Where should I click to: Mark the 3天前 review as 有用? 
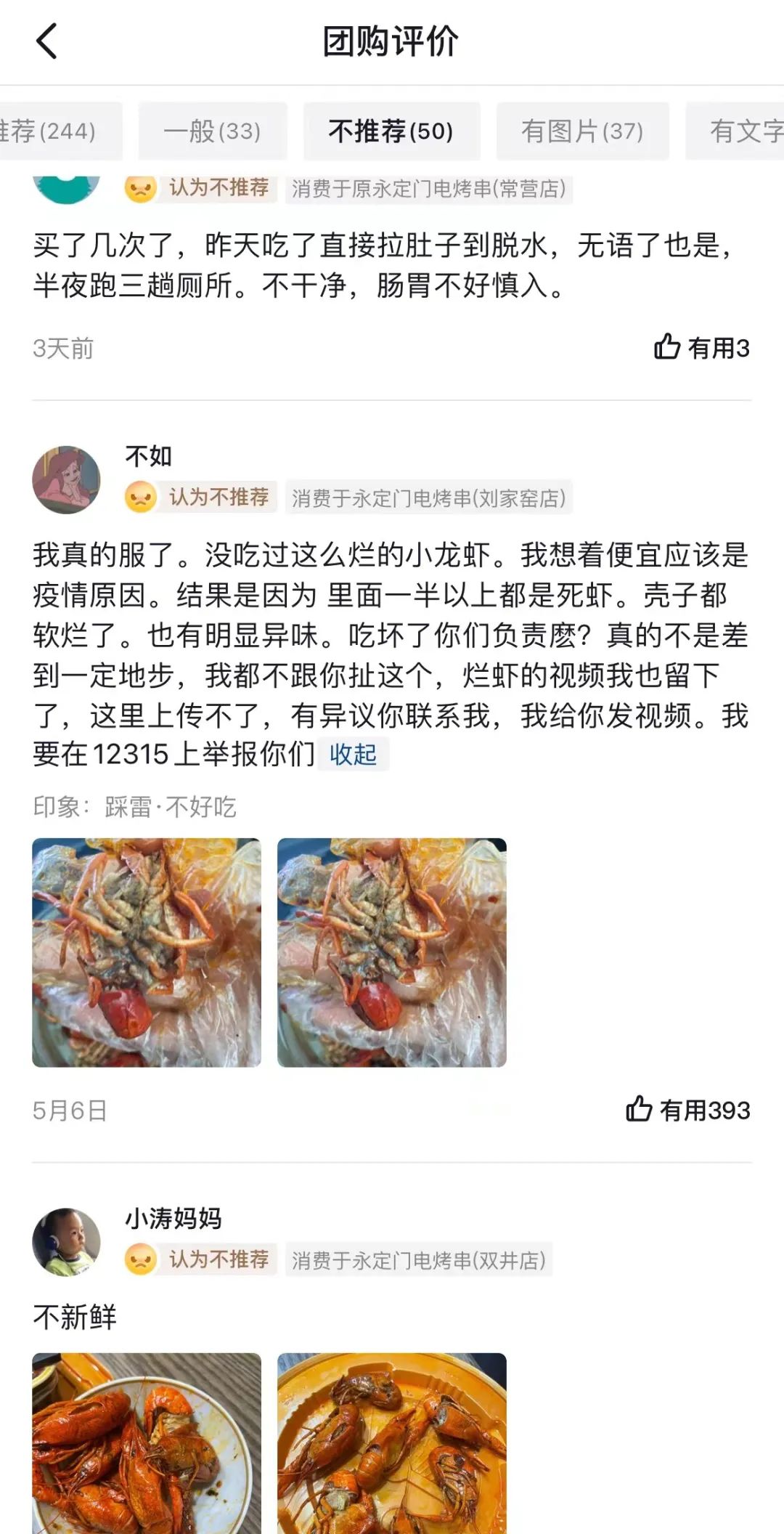(701, 348)
